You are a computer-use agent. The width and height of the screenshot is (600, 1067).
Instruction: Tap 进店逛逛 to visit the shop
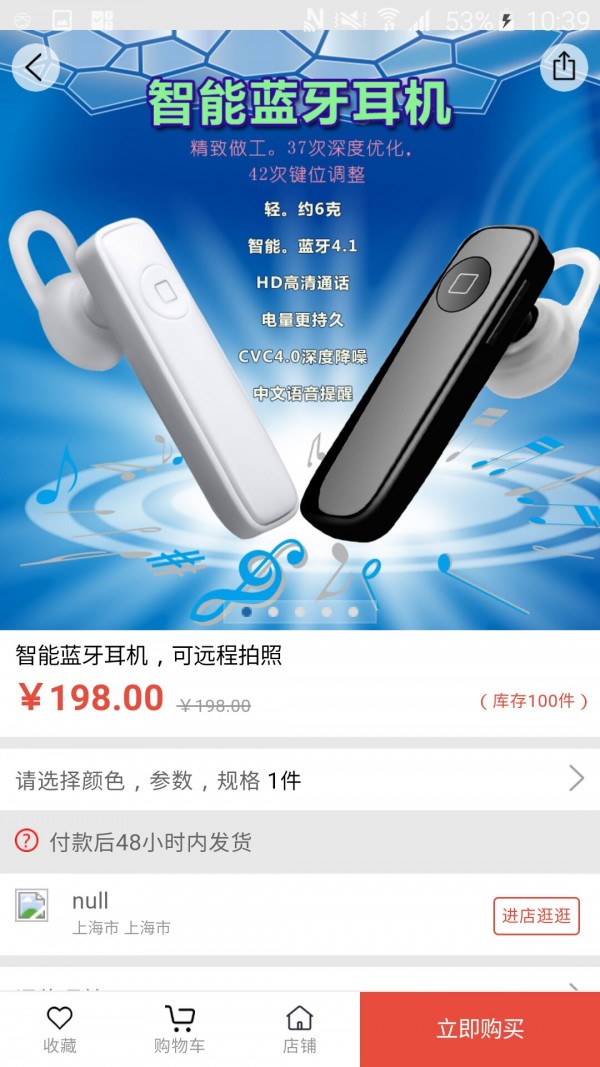tap(536, 916)
